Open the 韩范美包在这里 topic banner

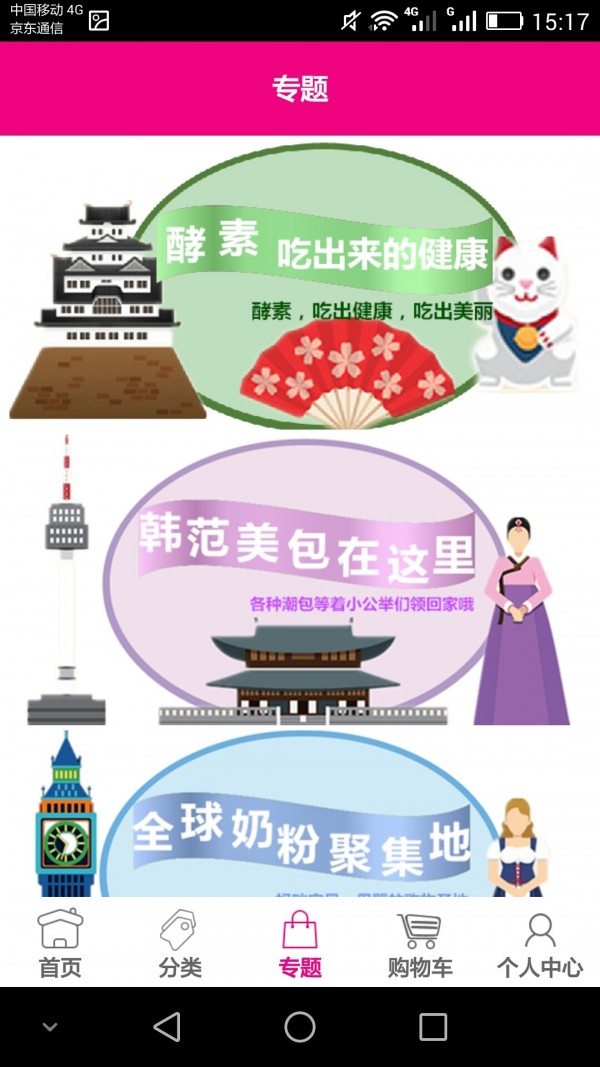[300, 580]
